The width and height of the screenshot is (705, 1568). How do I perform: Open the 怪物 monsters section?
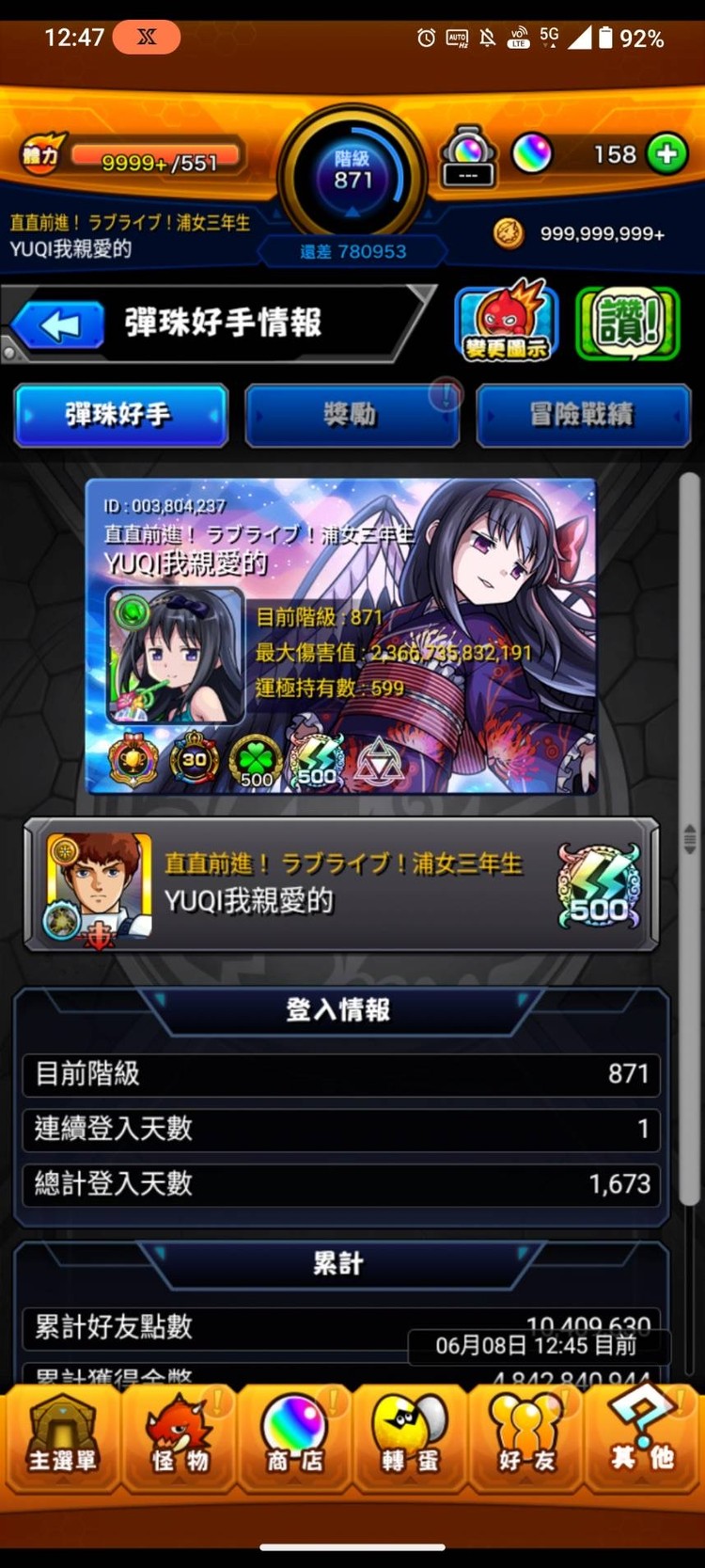point(179,1437)
